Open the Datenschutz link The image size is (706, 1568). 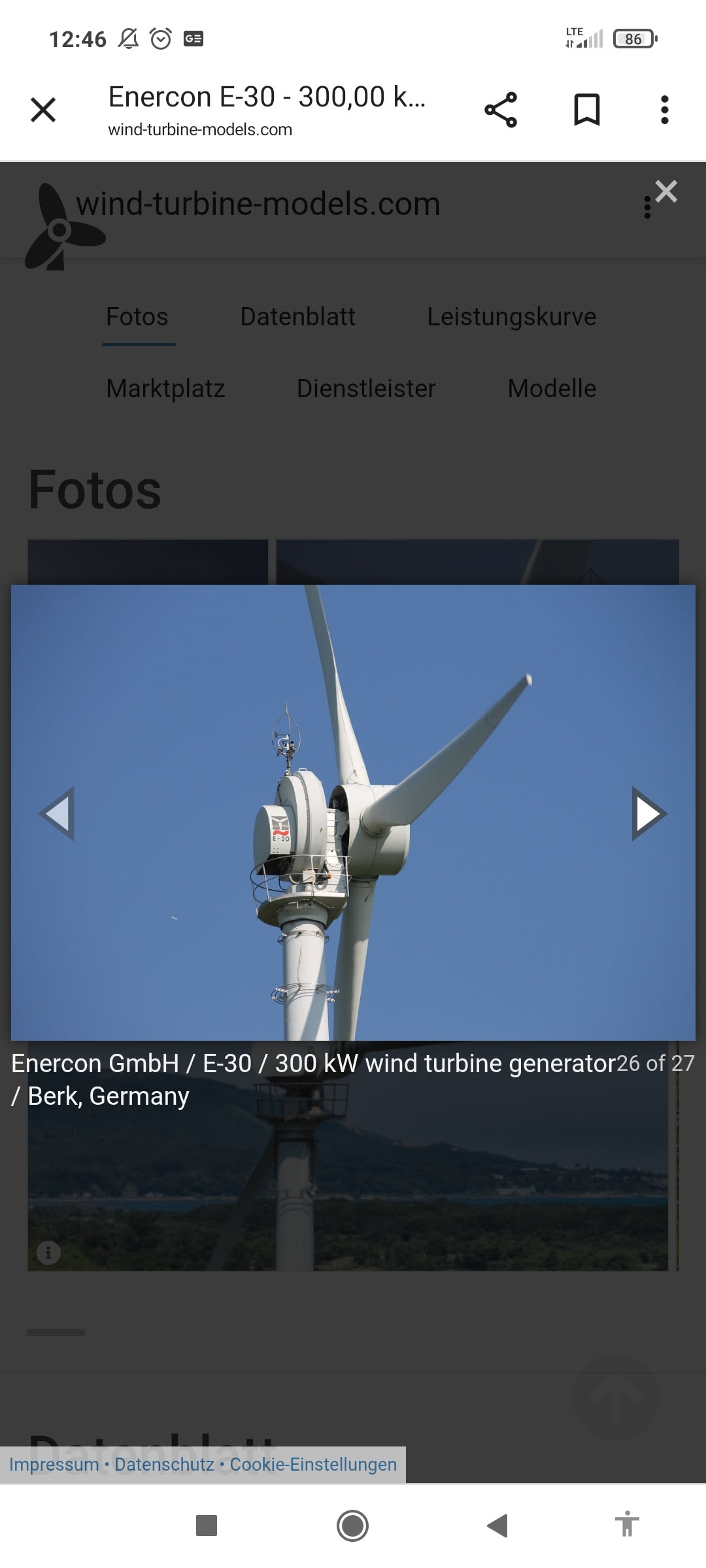coord(164,1464)
